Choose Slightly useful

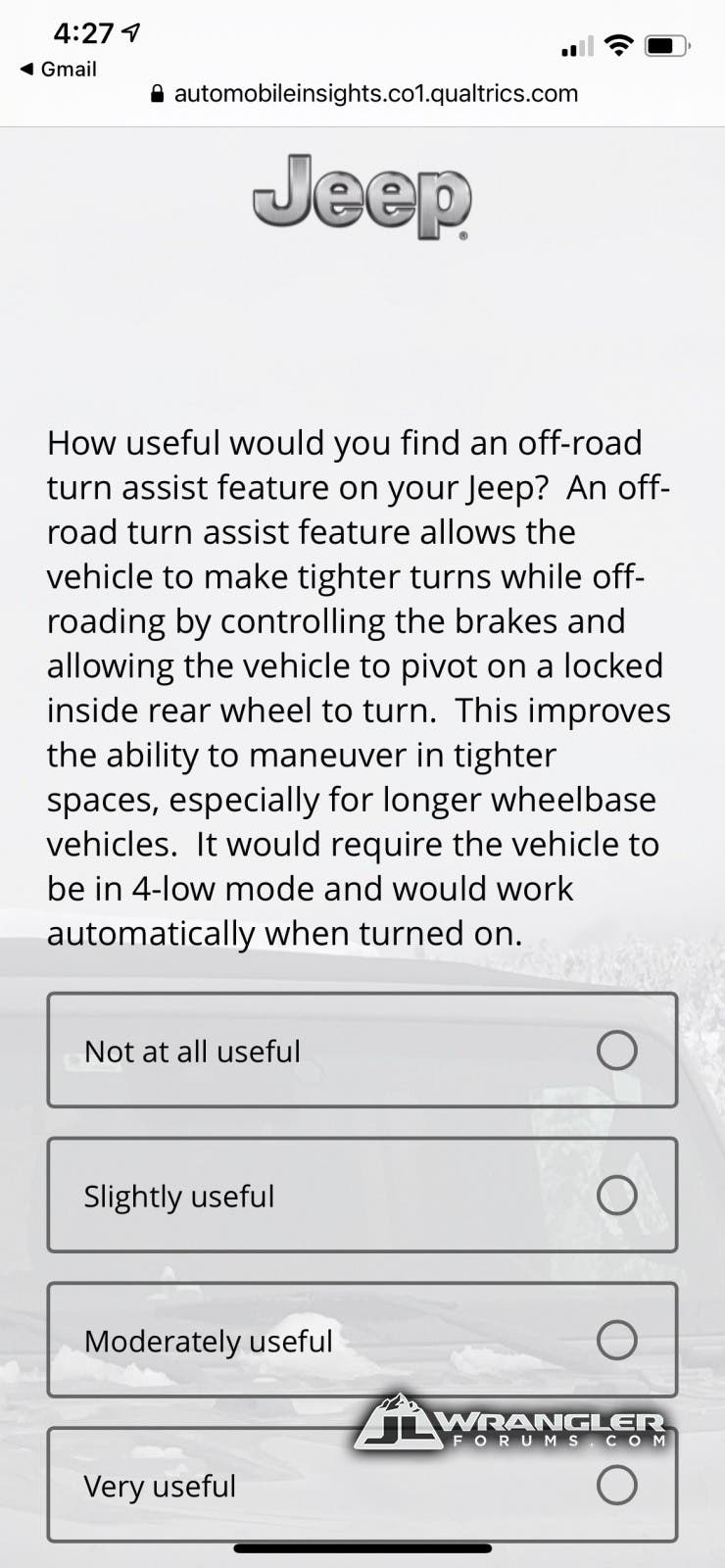pos(362,1196)
